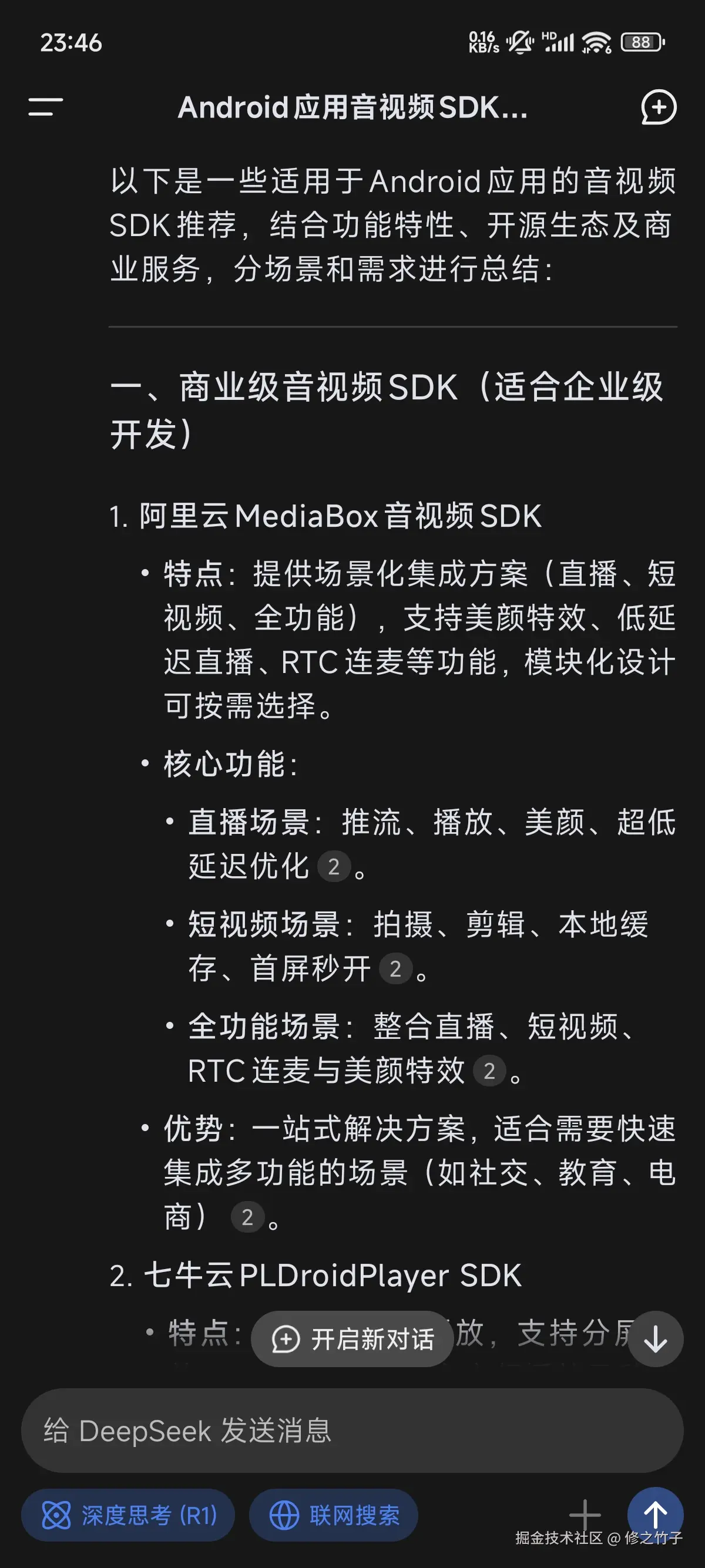The width and height of the screenshot is (705, 1568).
Task: Tap the 开启新对话 floating button
Action: pos(352,1339)
